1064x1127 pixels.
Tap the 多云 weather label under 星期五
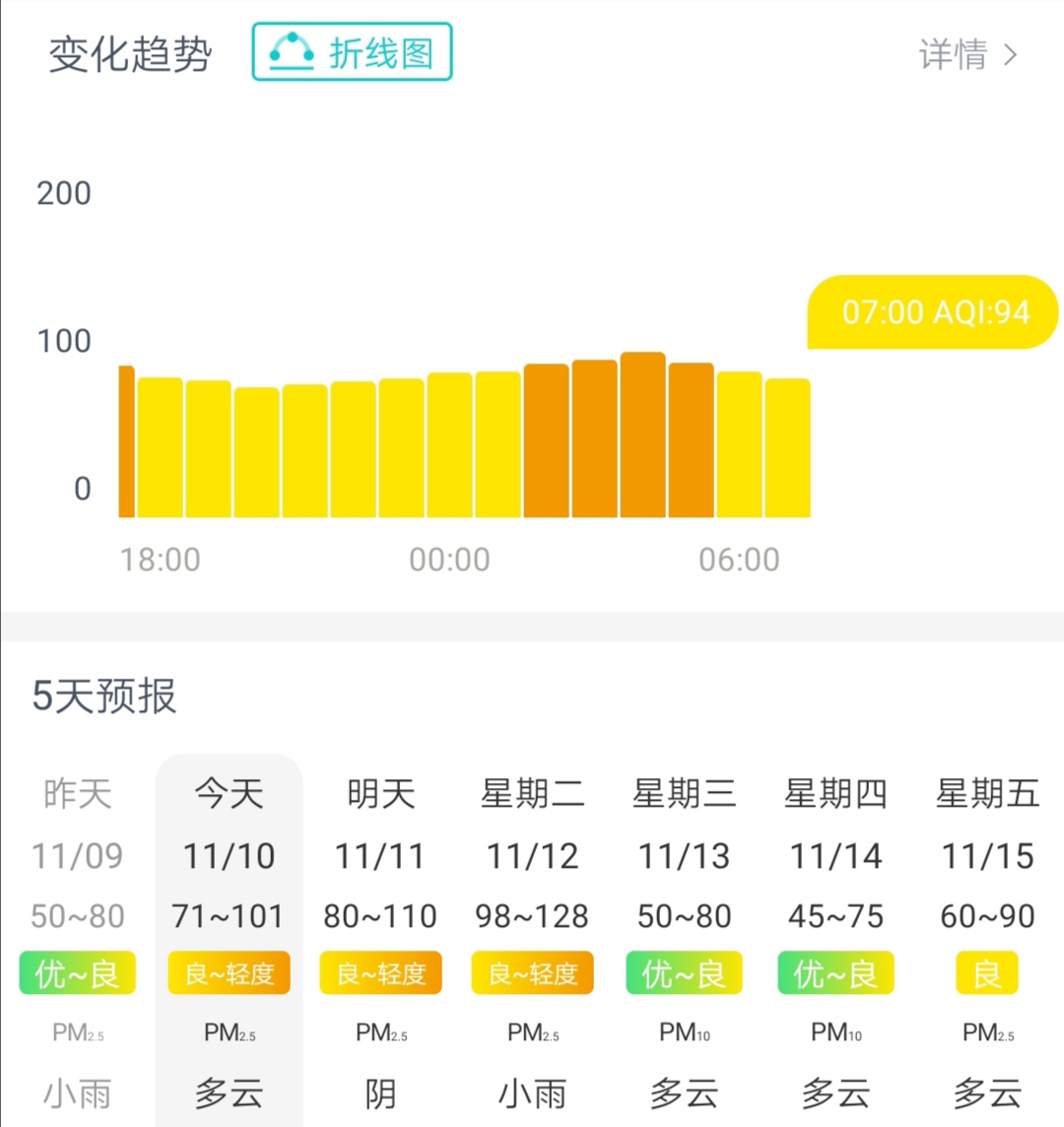point(986,1093)
